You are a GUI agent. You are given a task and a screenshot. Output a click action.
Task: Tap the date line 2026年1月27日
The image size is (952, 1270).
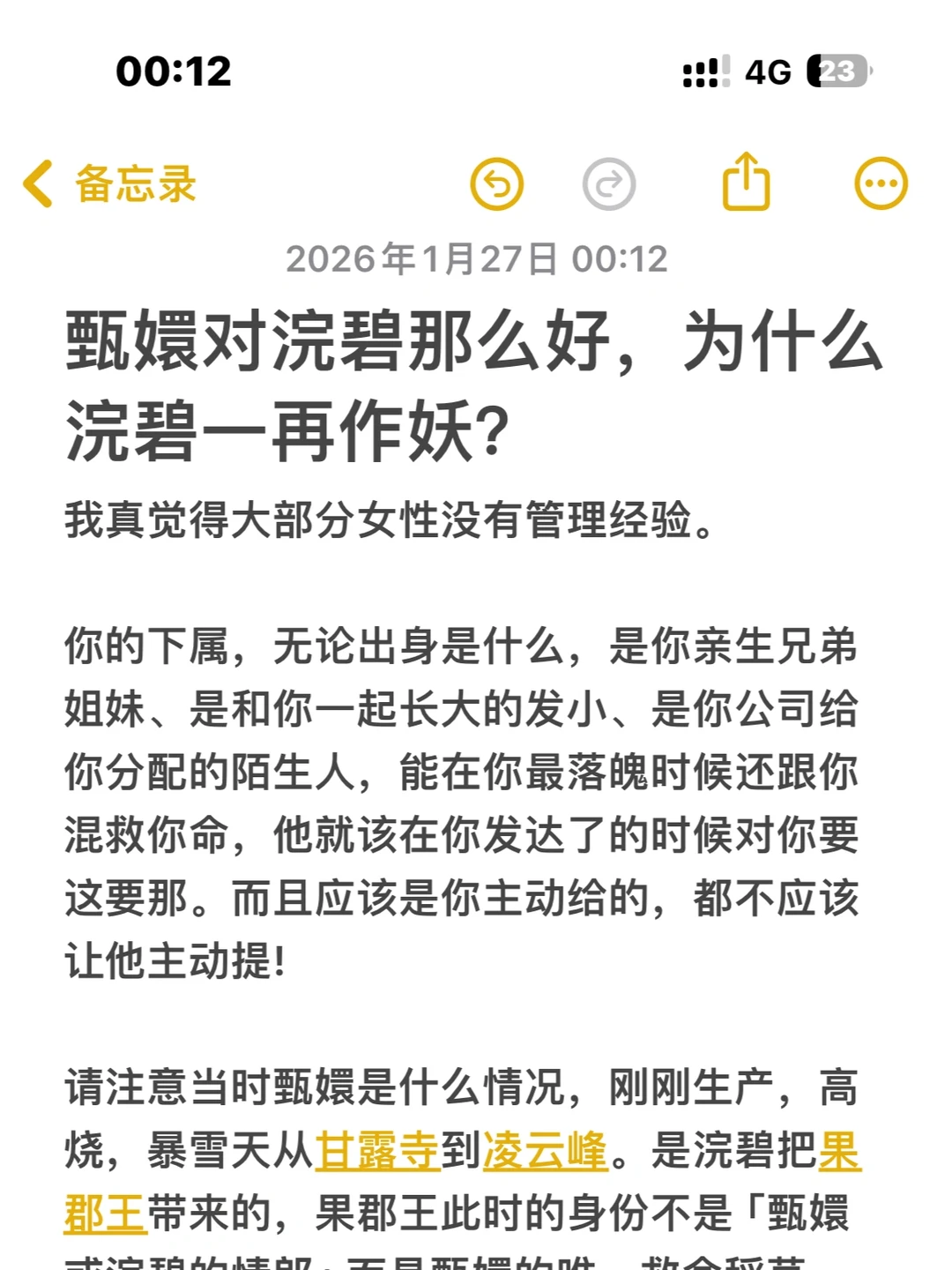(476, 258)
